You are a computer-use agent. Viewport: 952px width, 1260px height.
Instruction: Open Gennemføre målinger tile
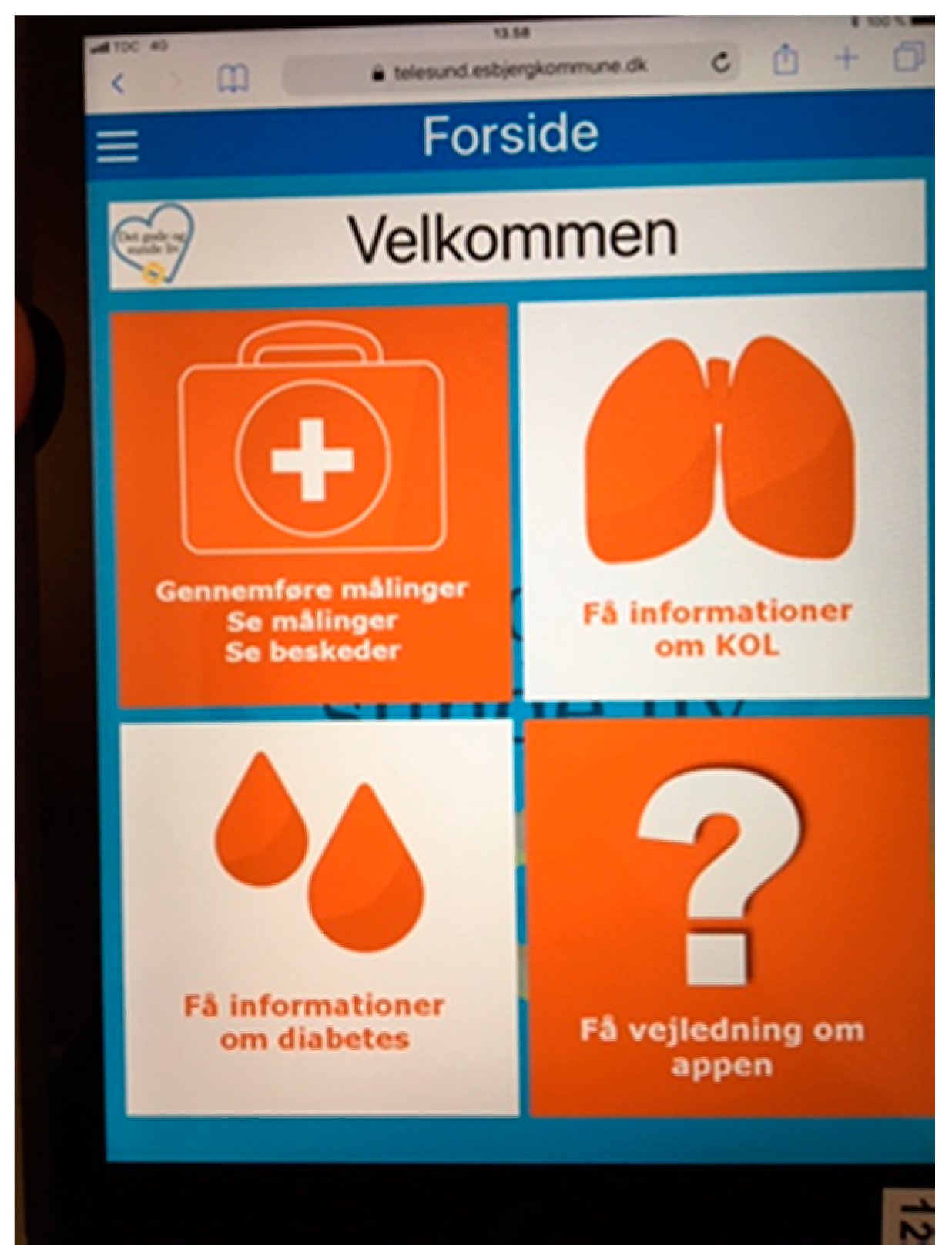tap(312, 504)
